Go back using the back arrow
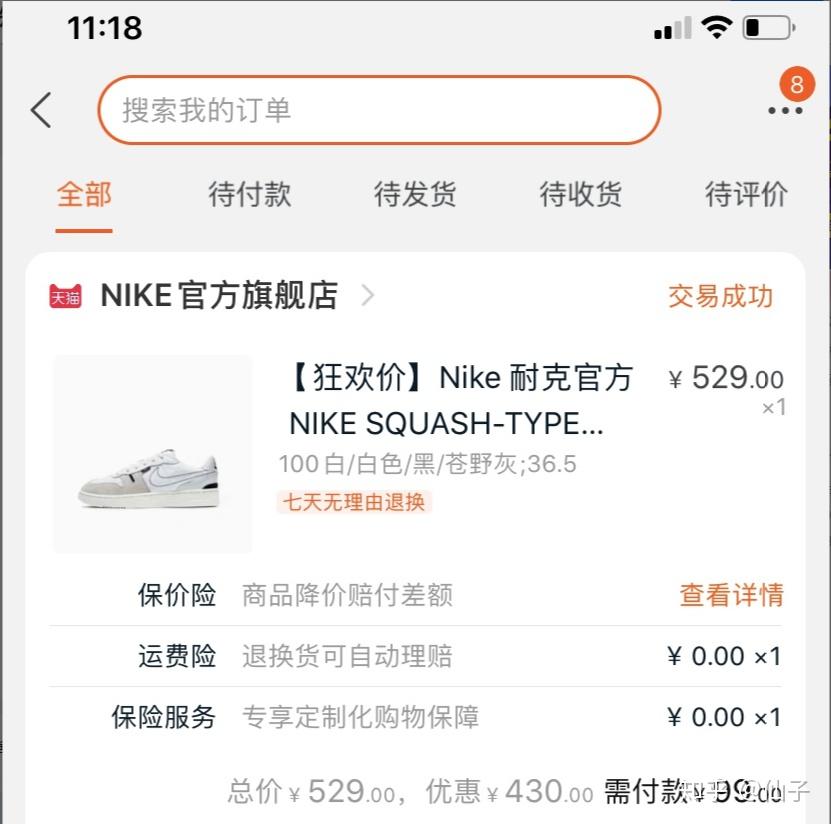Screen dimensions: 831x824 point(41,110)
